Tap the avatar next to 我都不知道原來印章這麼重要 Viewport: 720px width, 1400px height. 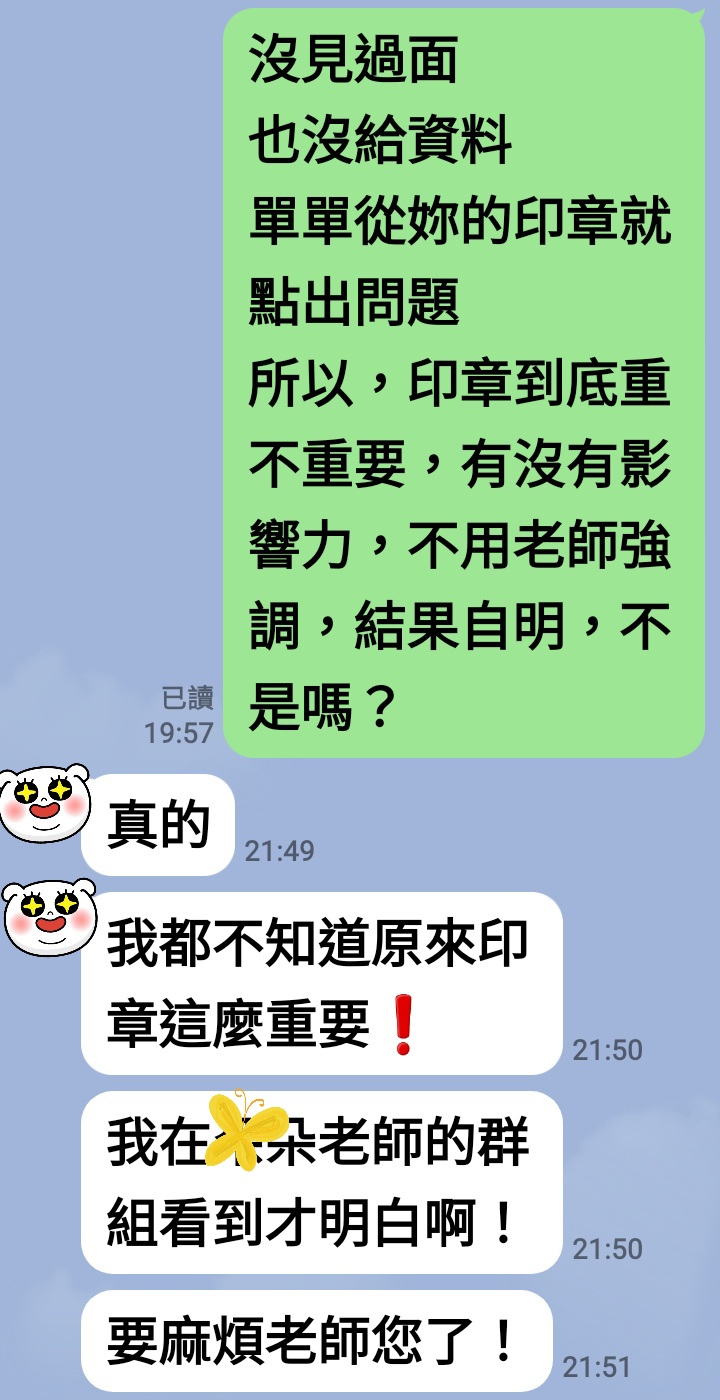[x=49, y=918]
